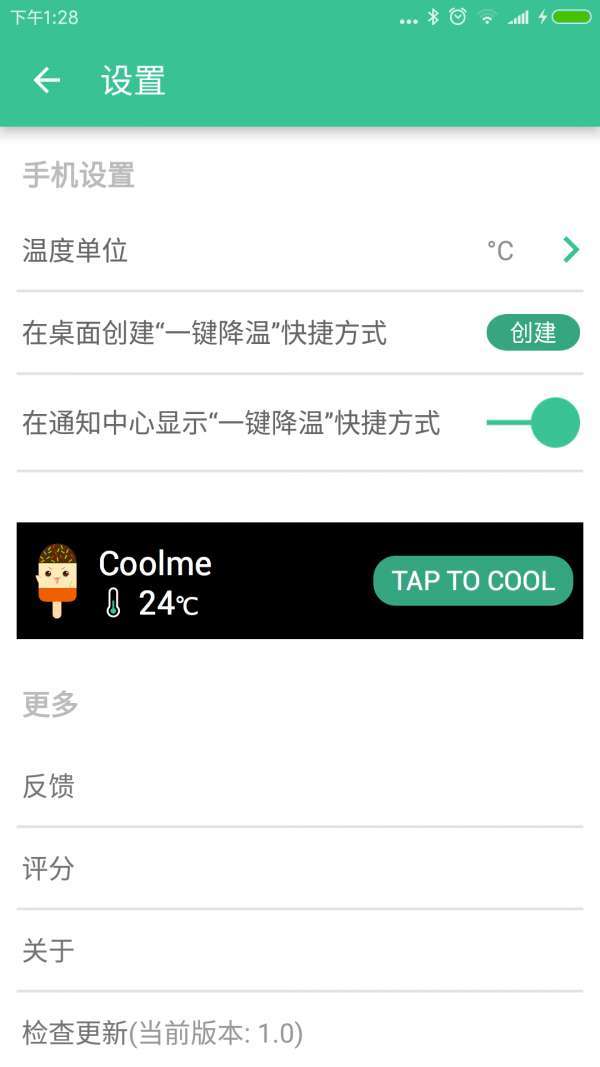Open the 反馈 row
Viewport: 600px width, 1067px height.
(300, 786)
